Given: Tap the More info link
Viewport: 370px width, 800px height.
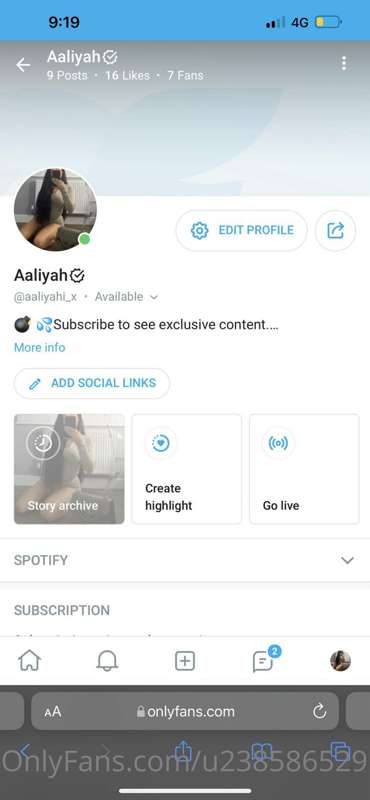Looking at the screenshot, I should point(39,347).
